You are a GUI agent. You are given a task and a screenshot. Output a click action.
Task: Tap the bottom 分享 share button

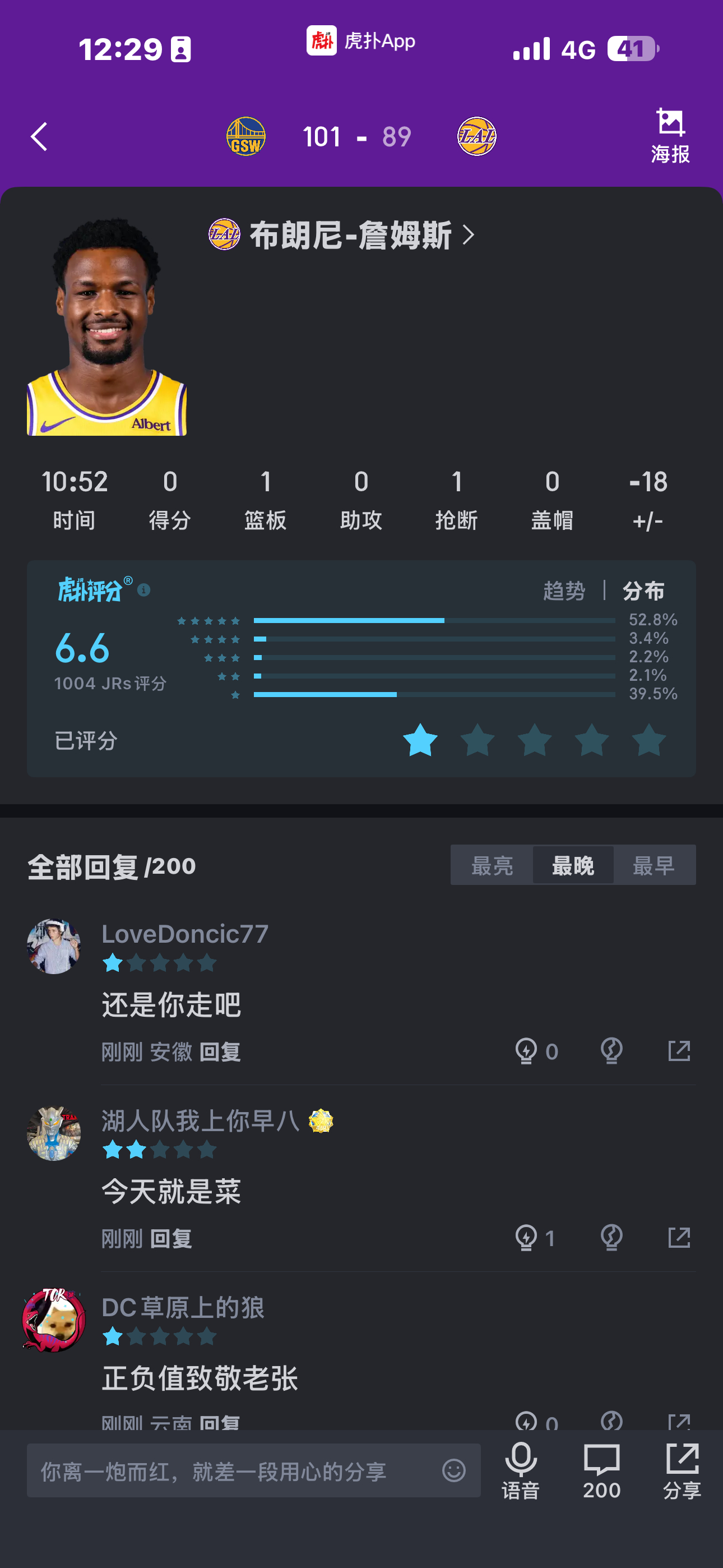point(682,1470)
